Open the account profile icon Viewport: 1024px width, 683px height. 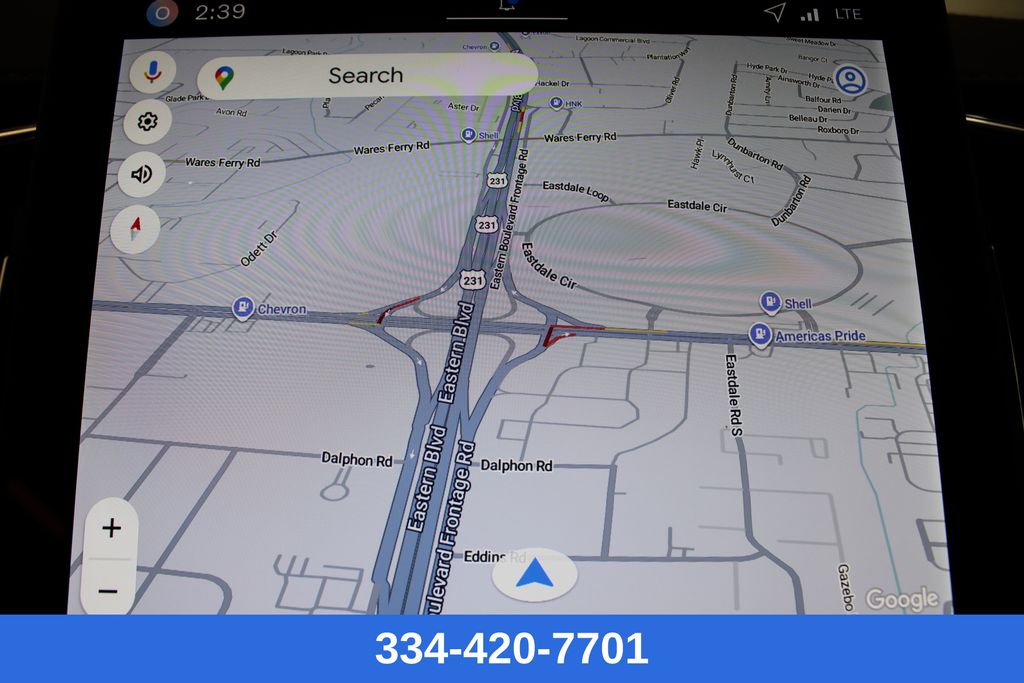[850, 80]
